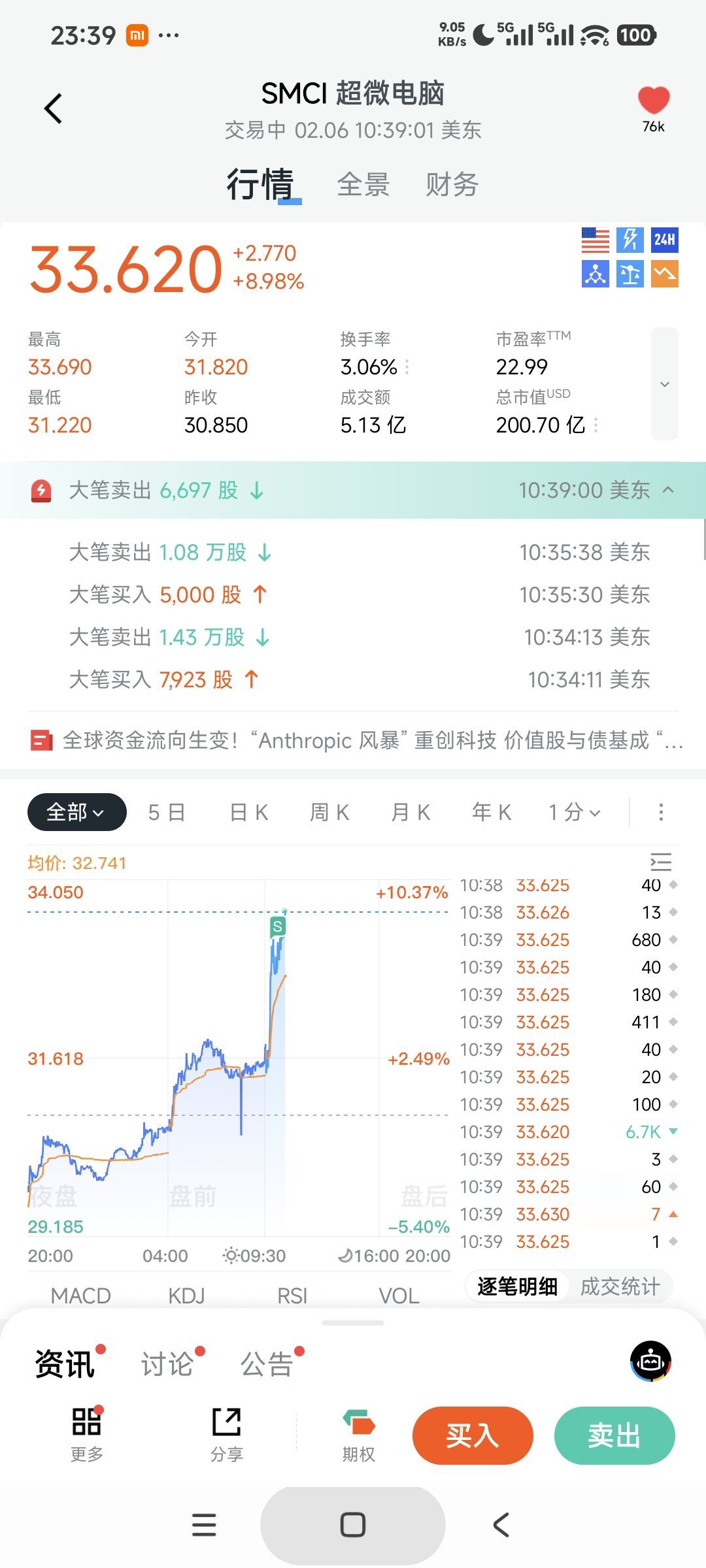The image size is (706, 1568).
Task: Open chart overflow options menu
Action: (x=661, y=812)
